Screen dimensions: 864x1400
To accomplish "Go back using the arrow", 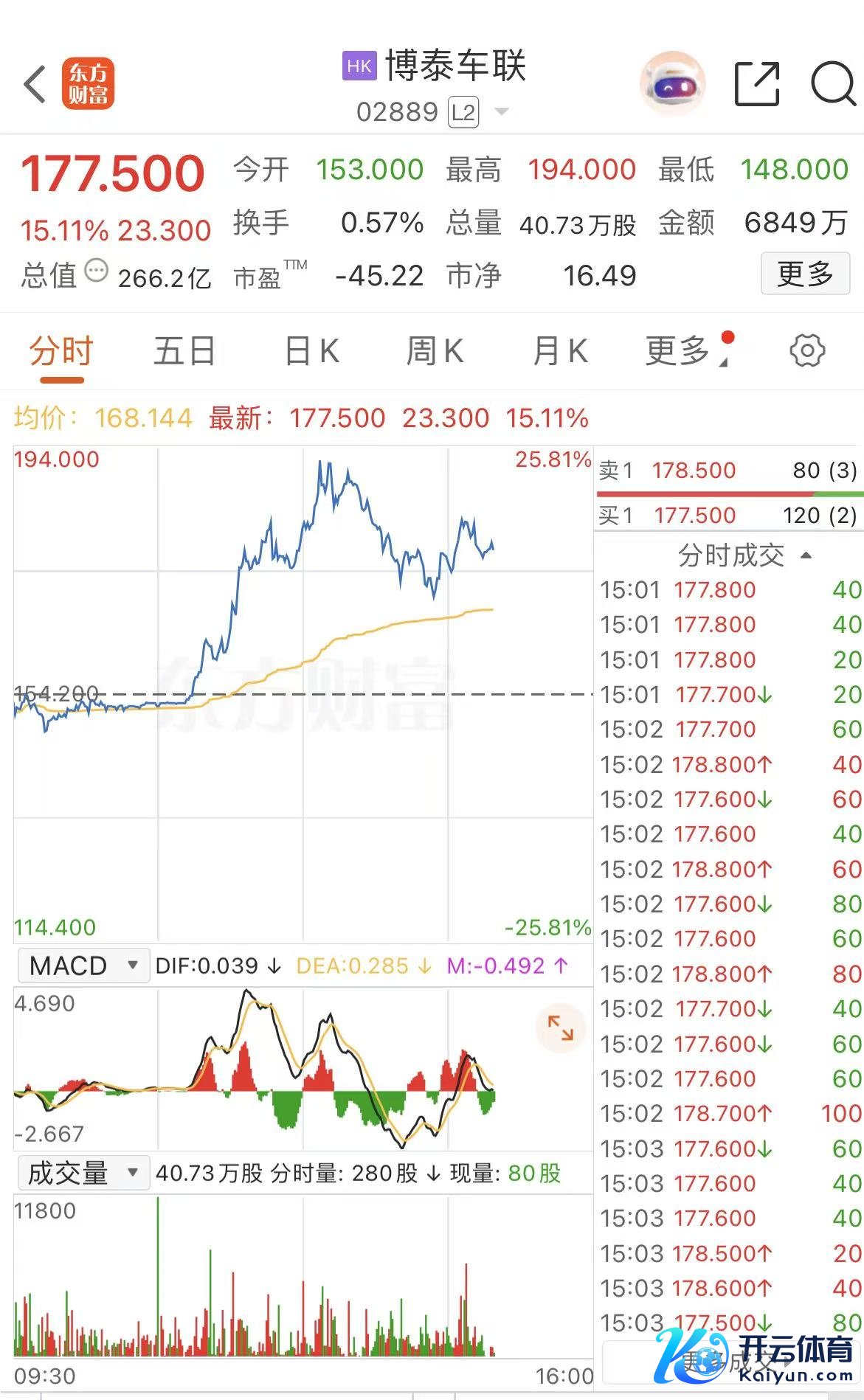I will [35, 84].
